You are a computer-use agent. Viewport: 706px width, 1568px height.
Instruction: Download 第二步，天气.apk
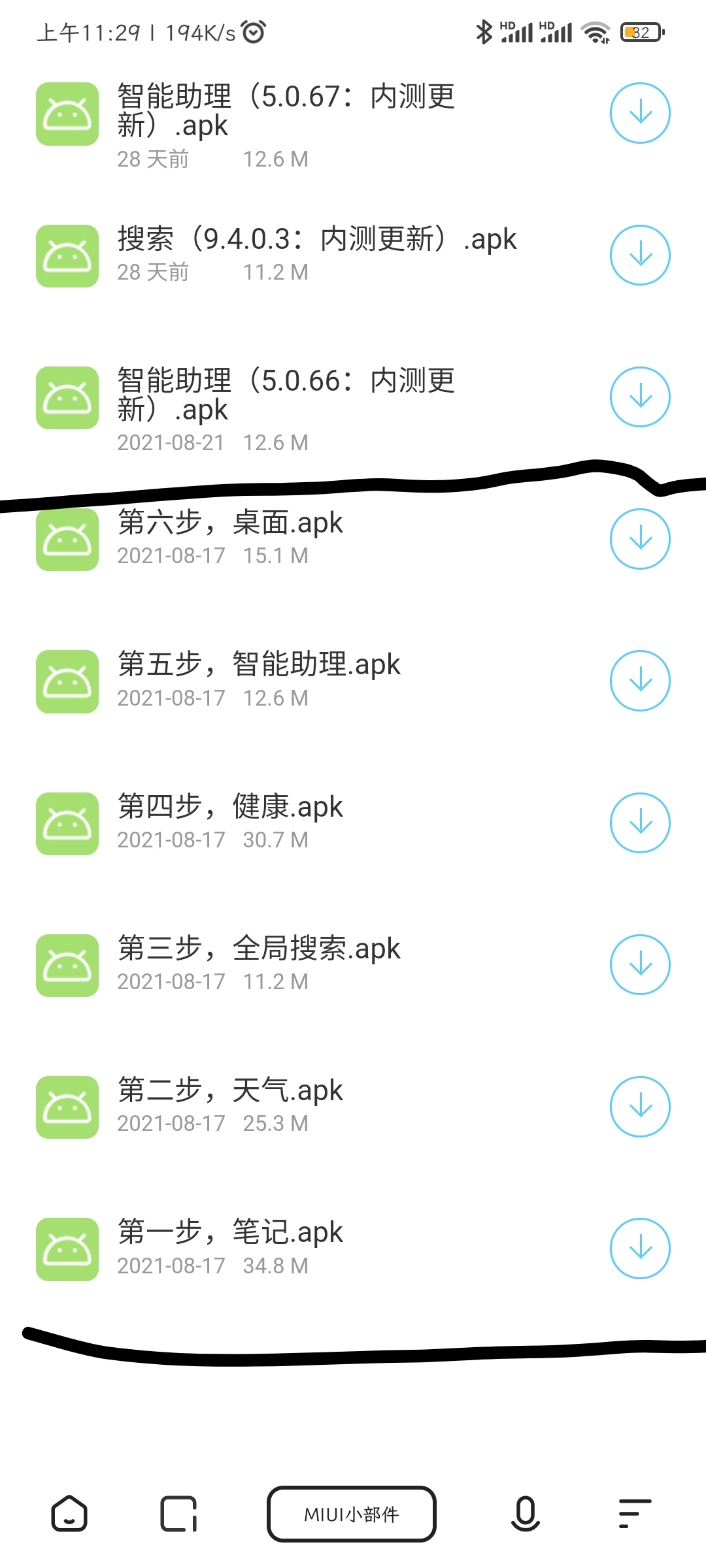pyautogui.click(x=640, y=1107)
